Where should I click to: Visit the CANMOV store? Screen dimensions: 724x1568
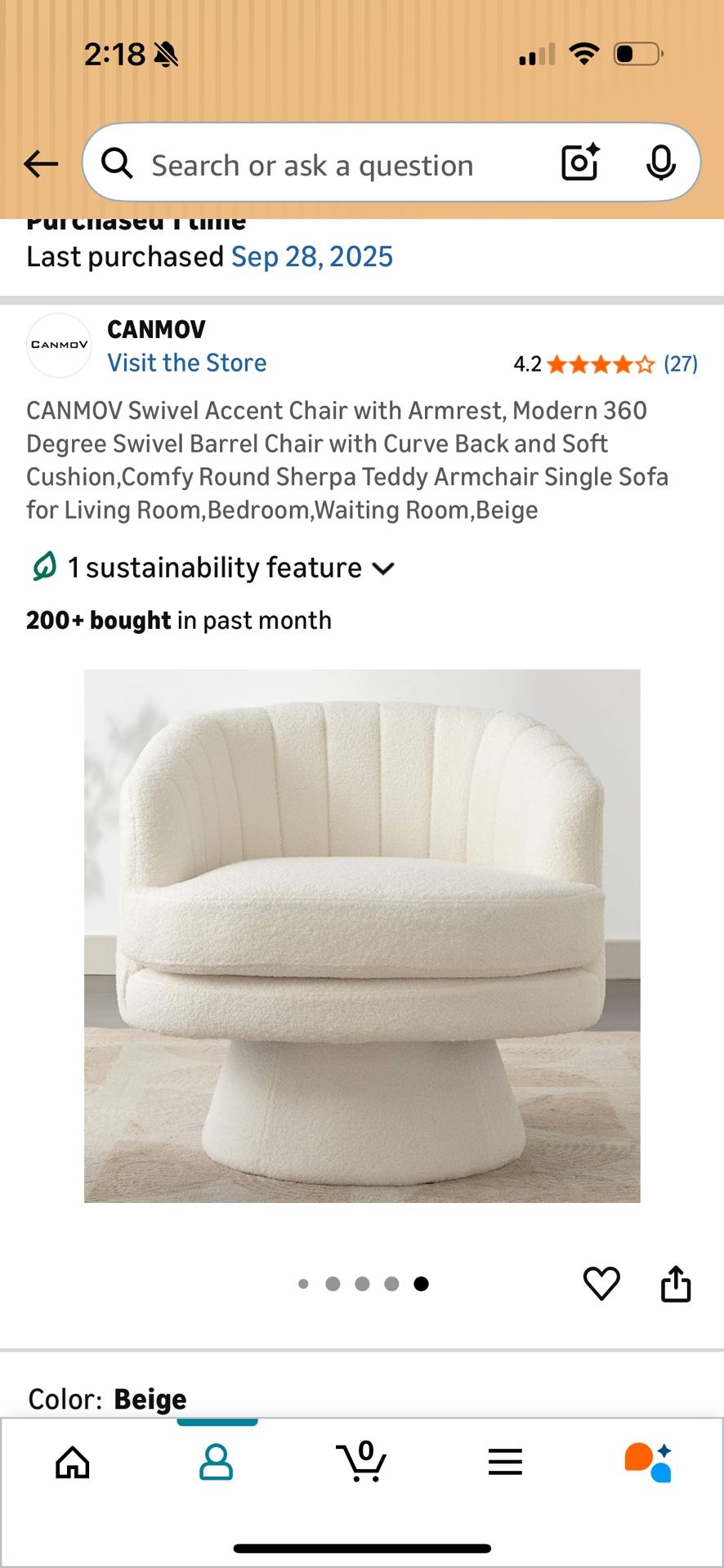pos(187,363)
